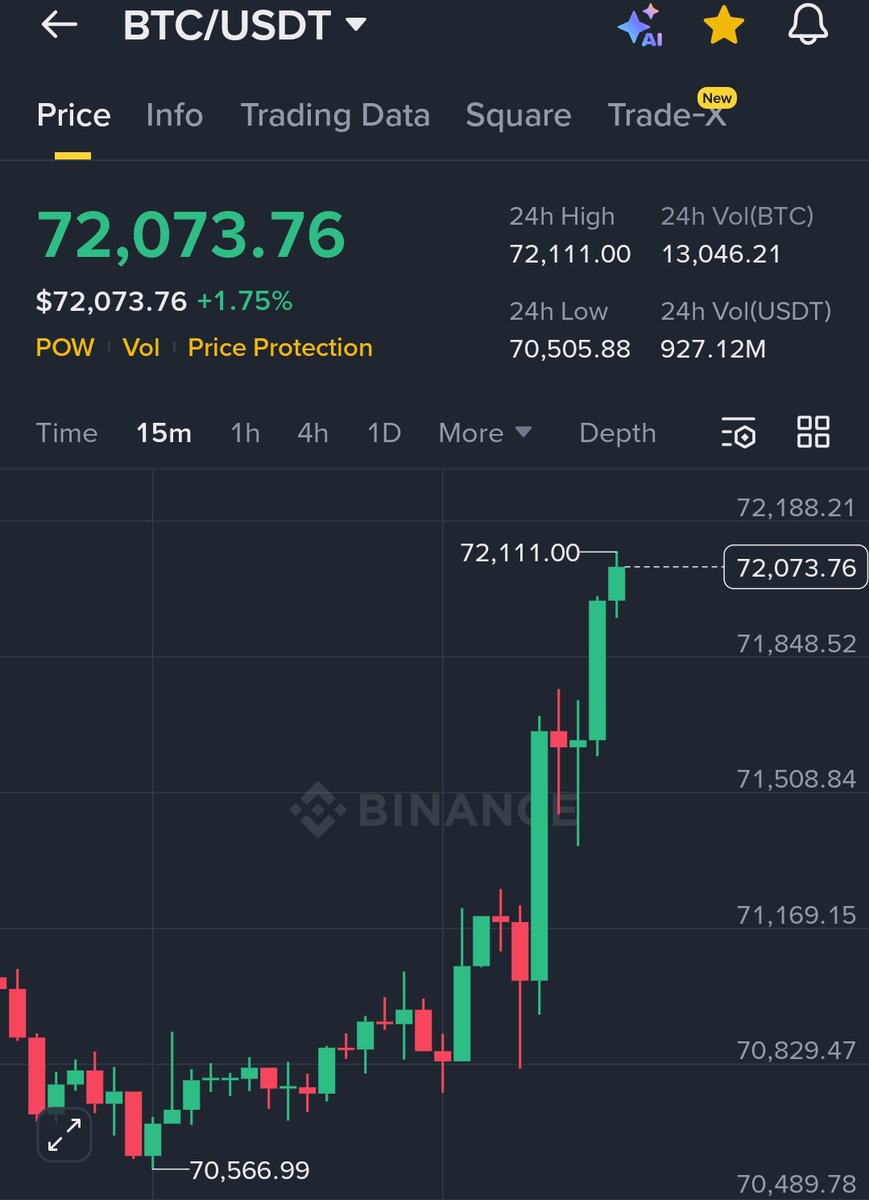869x1200 pixels.
Task: Switch to the Info tab
Action: tap(174, 115)
